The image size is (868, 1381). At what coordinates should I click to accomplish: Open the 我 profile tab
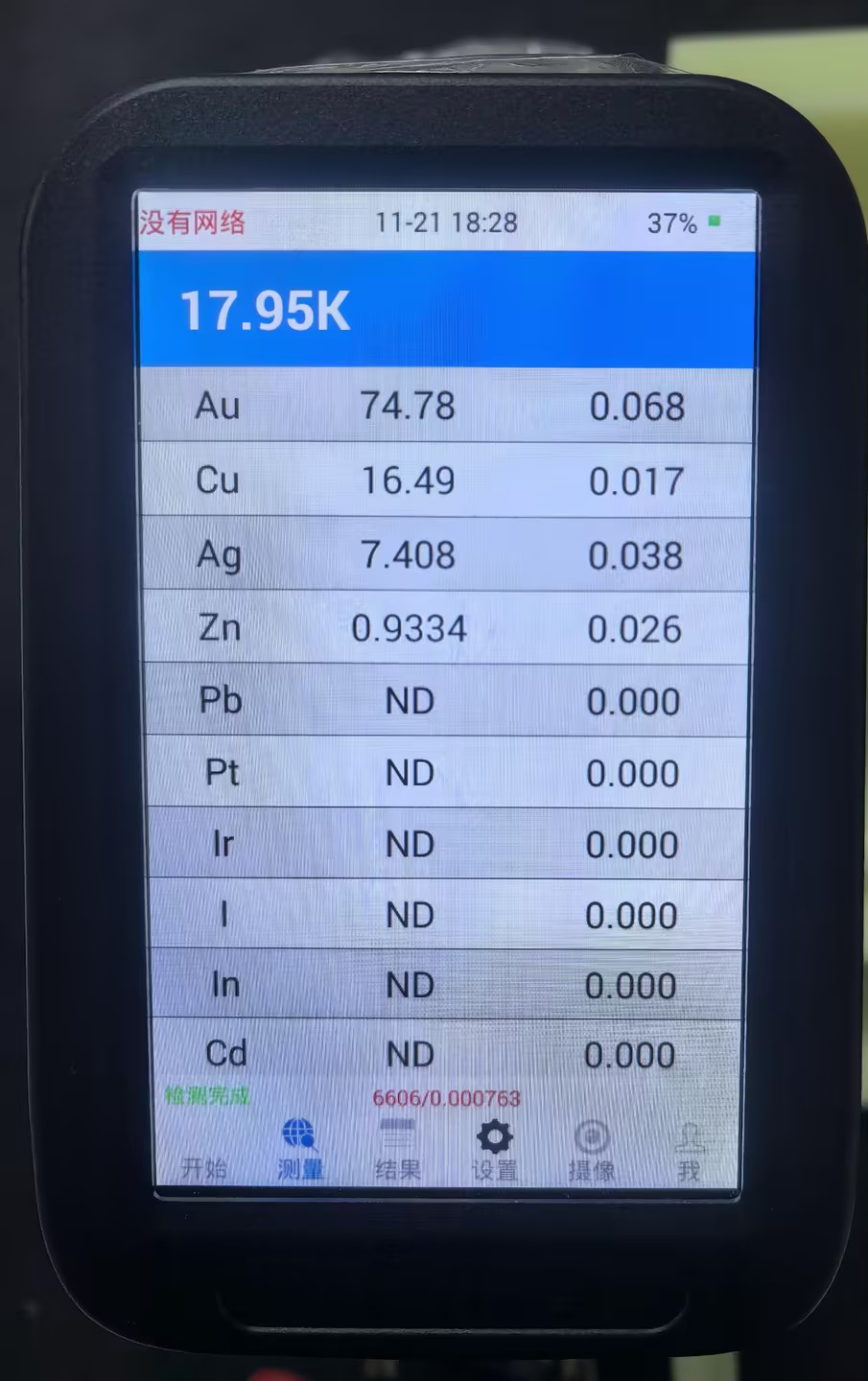point(689,1151)
